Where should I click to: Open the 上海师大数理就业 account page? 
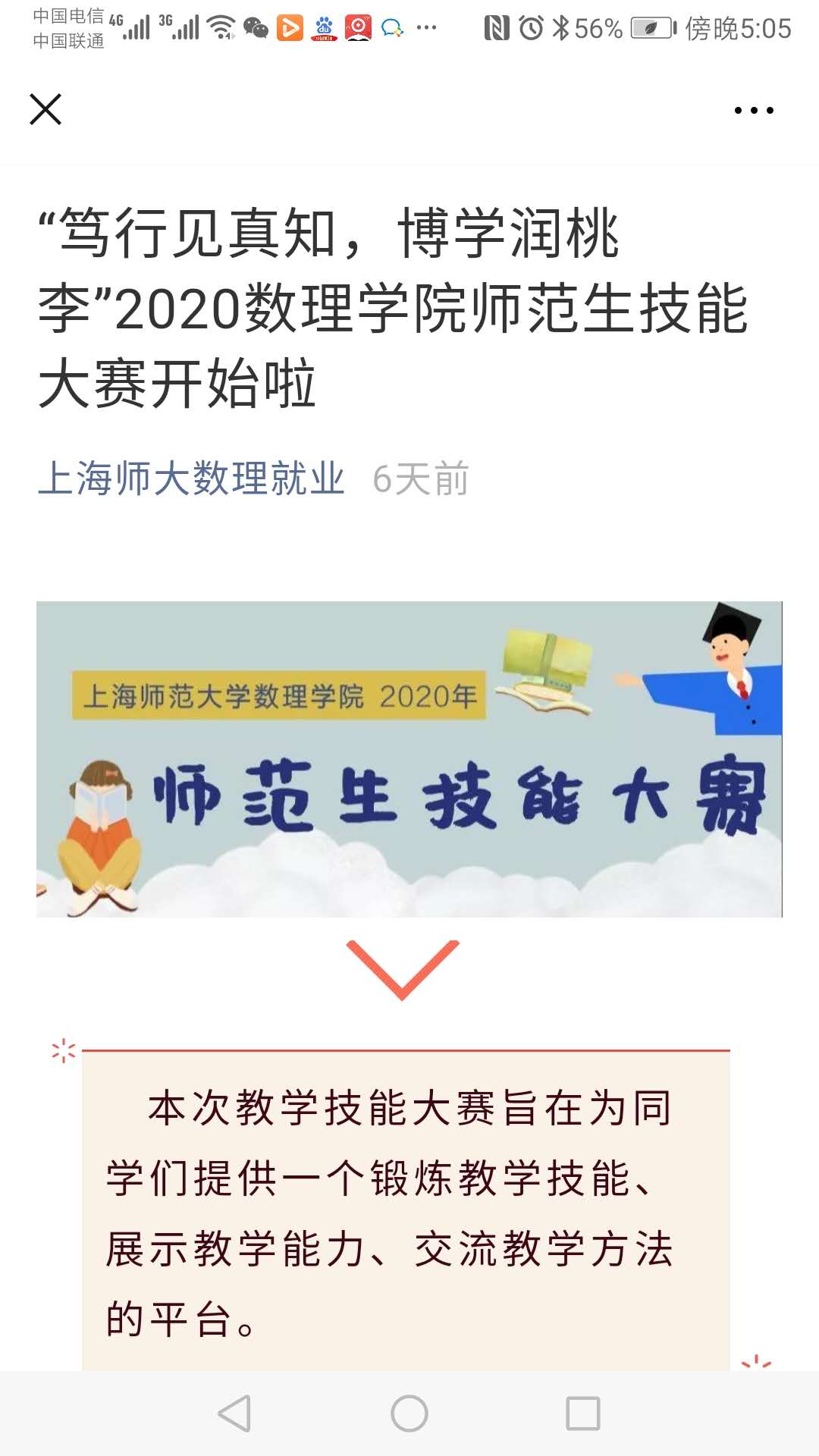coord(191,479)
